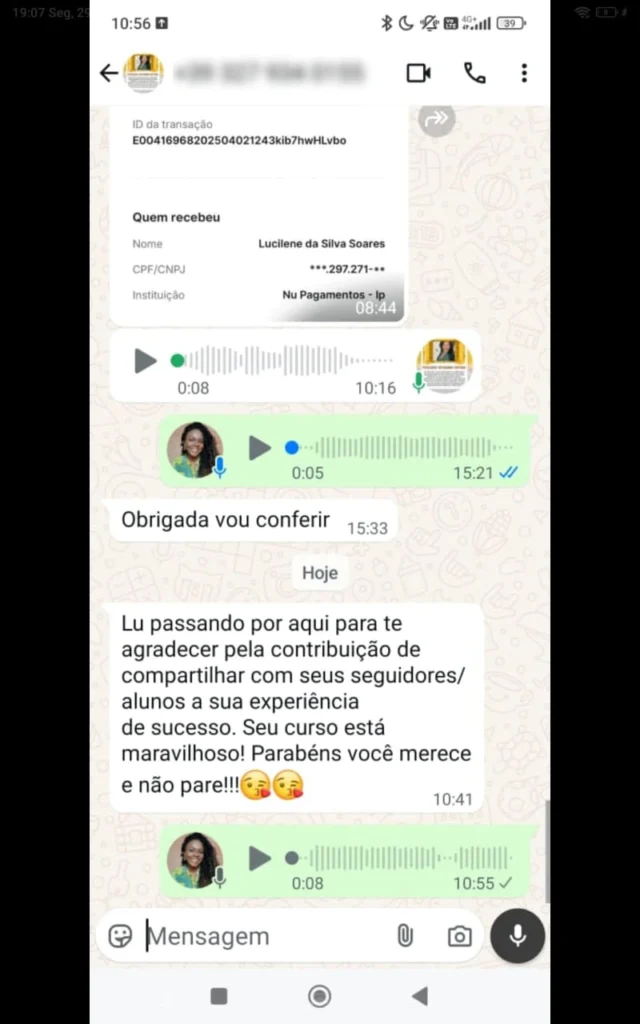Play the voice message sent at 15:21
Image resolution: width=640 pixels, height=1024 pixels.
pyautogui.click(x=260, y=447)
